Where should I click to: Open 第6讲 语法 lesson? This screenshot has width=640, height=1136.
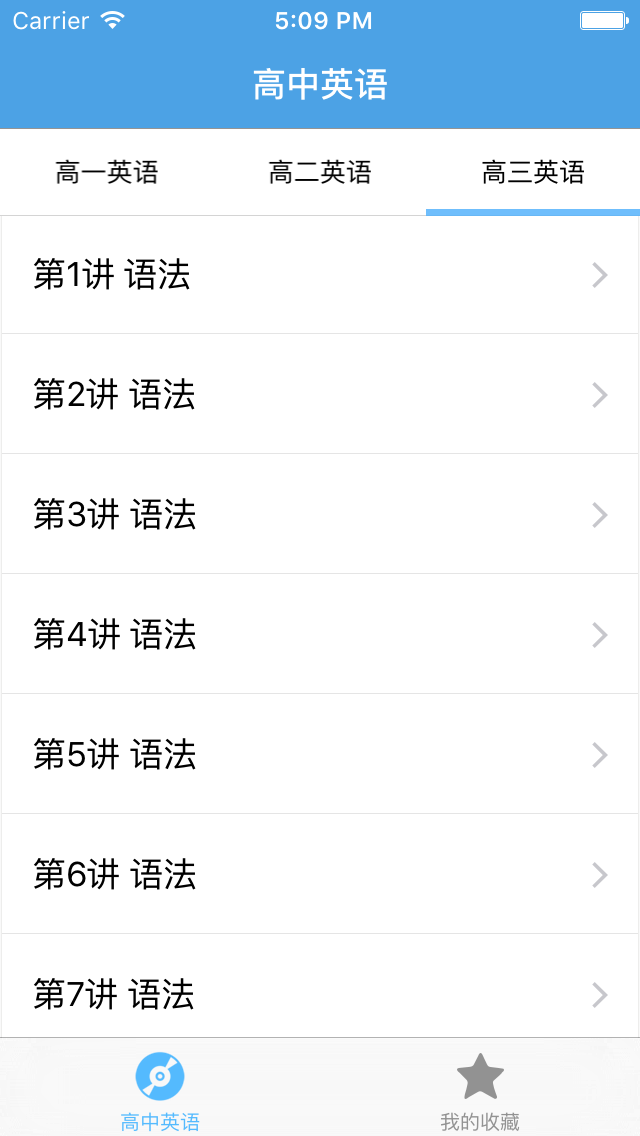(320, 874)
